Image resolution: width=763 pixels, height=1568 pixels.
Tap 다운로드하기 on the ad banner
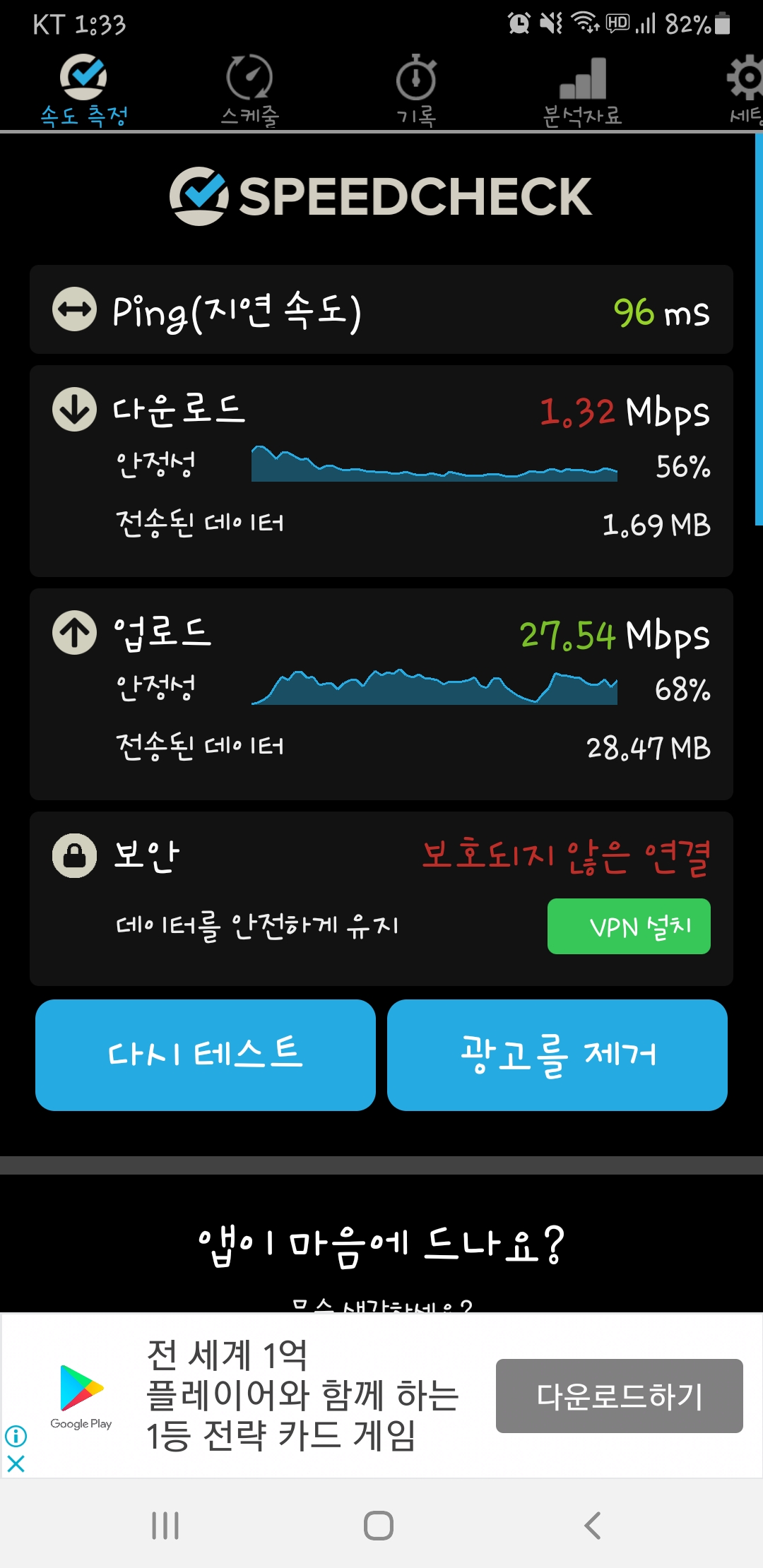click(x=619, y=1396)
